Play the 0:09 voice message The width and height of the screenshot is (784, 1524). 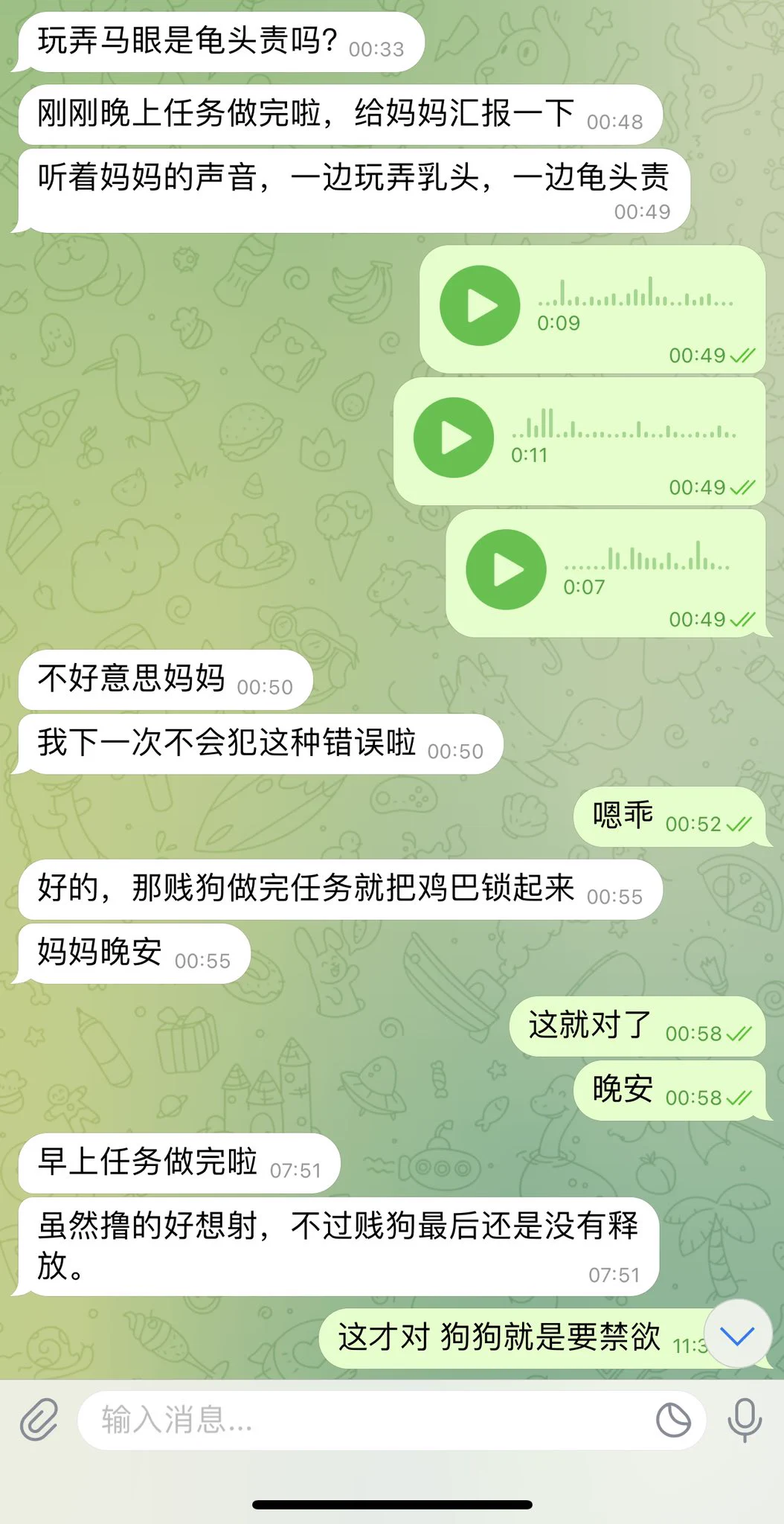click(x=480, y=306)
